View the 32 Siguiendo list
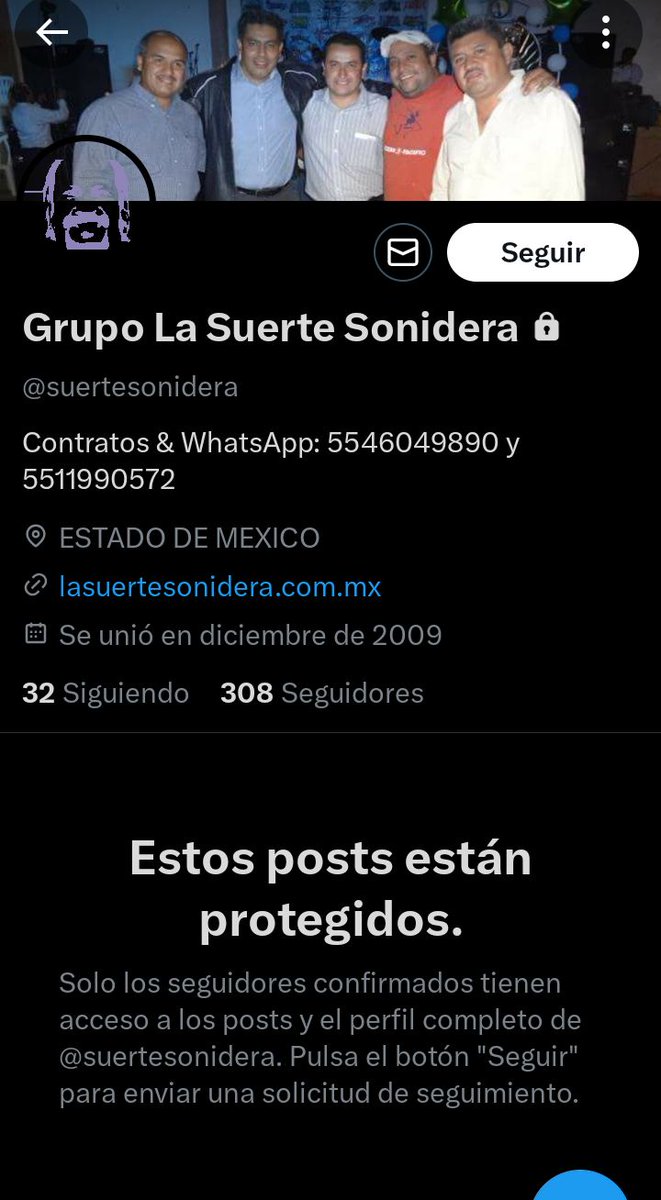 point(105,693)
